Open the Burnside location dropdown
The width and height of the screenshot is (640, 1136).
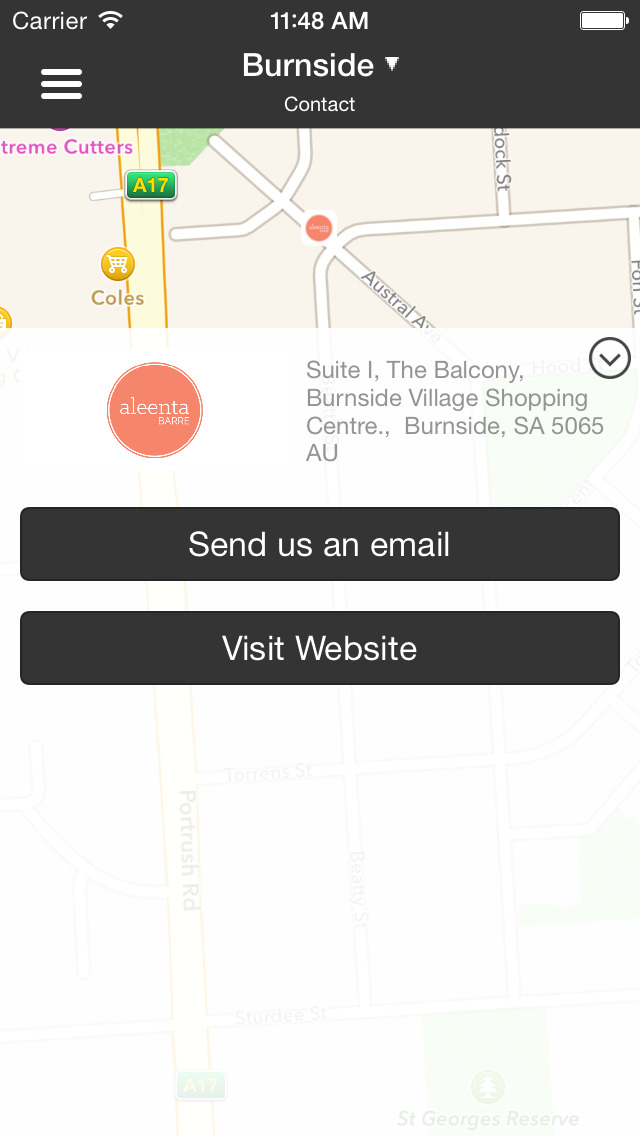(320, 65)
